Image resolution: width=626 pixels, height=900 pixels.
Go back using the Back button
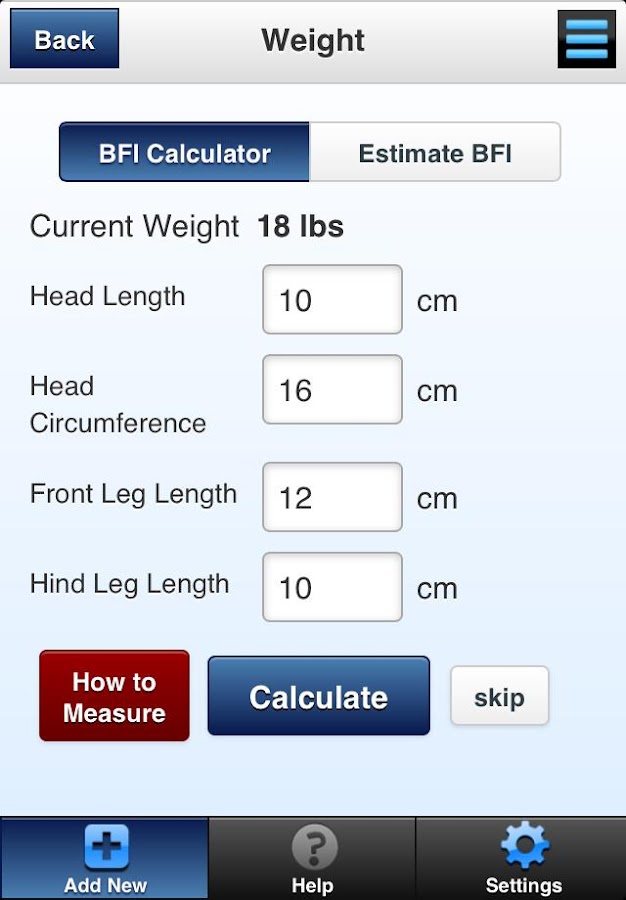tap(64, 39)
